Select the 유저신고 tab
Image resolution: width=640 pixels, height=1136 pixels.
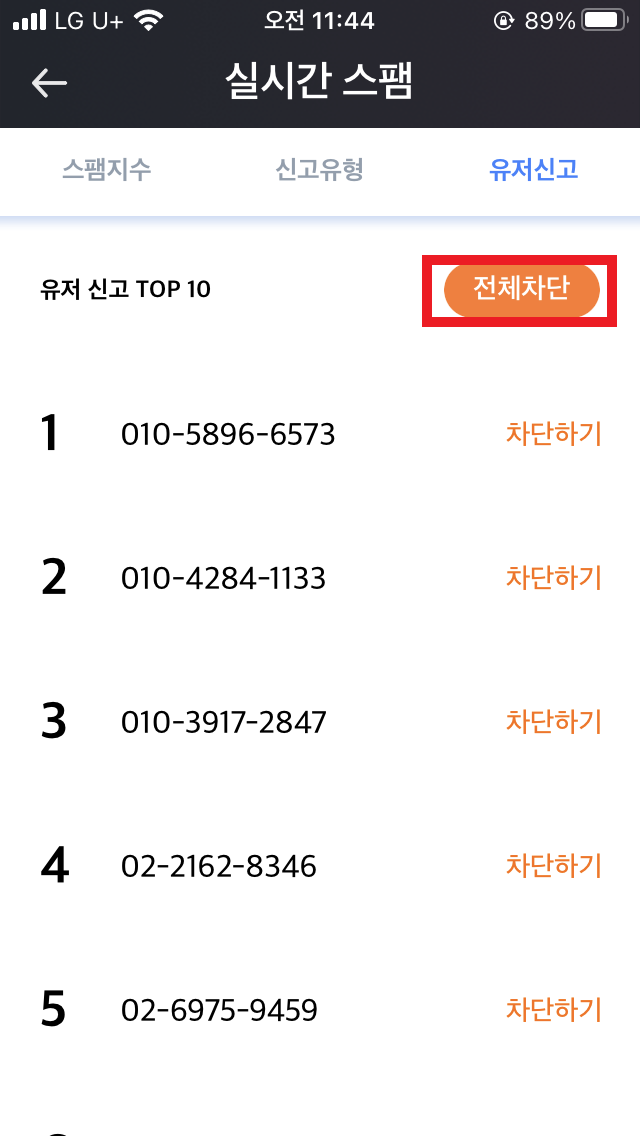click(x=533, y=170)
